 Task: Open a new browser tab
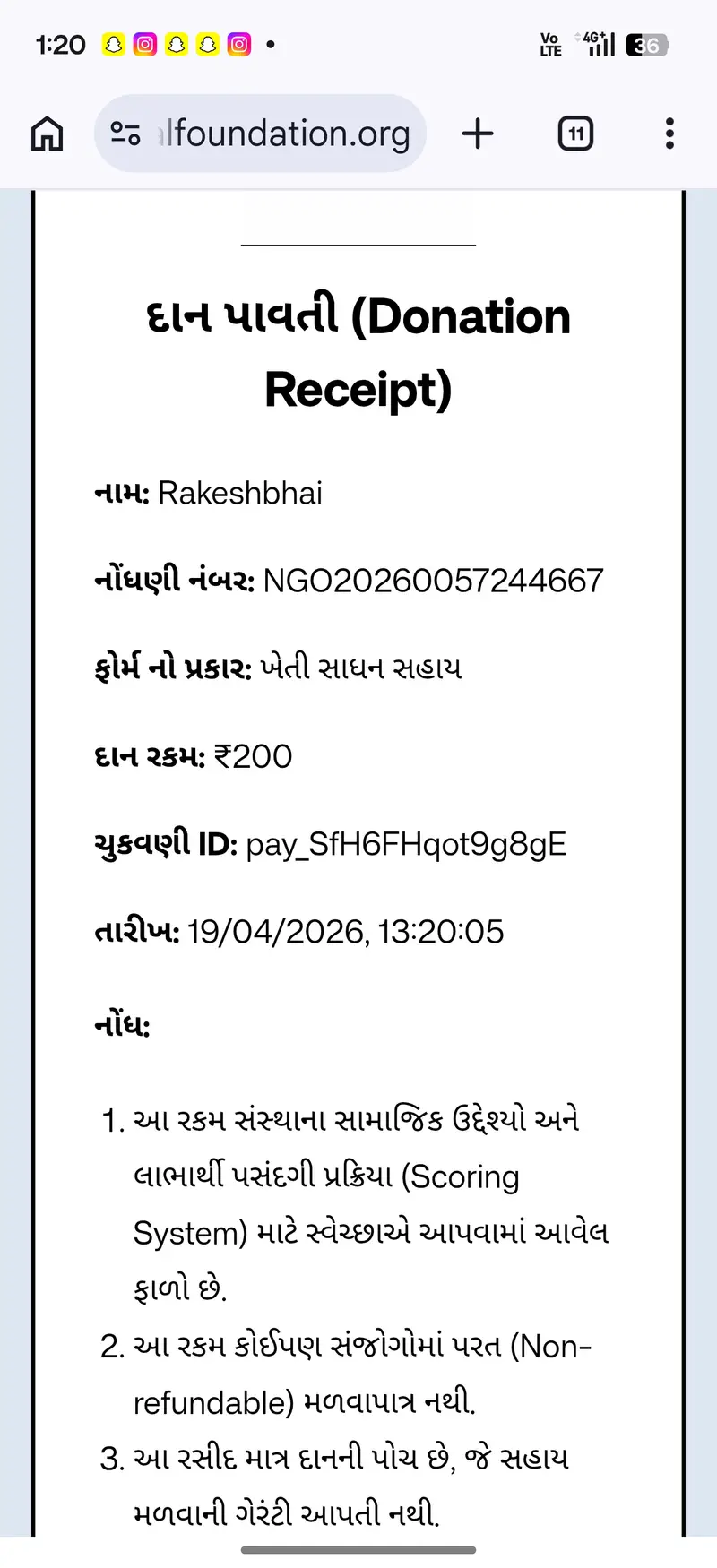[478, 134]
